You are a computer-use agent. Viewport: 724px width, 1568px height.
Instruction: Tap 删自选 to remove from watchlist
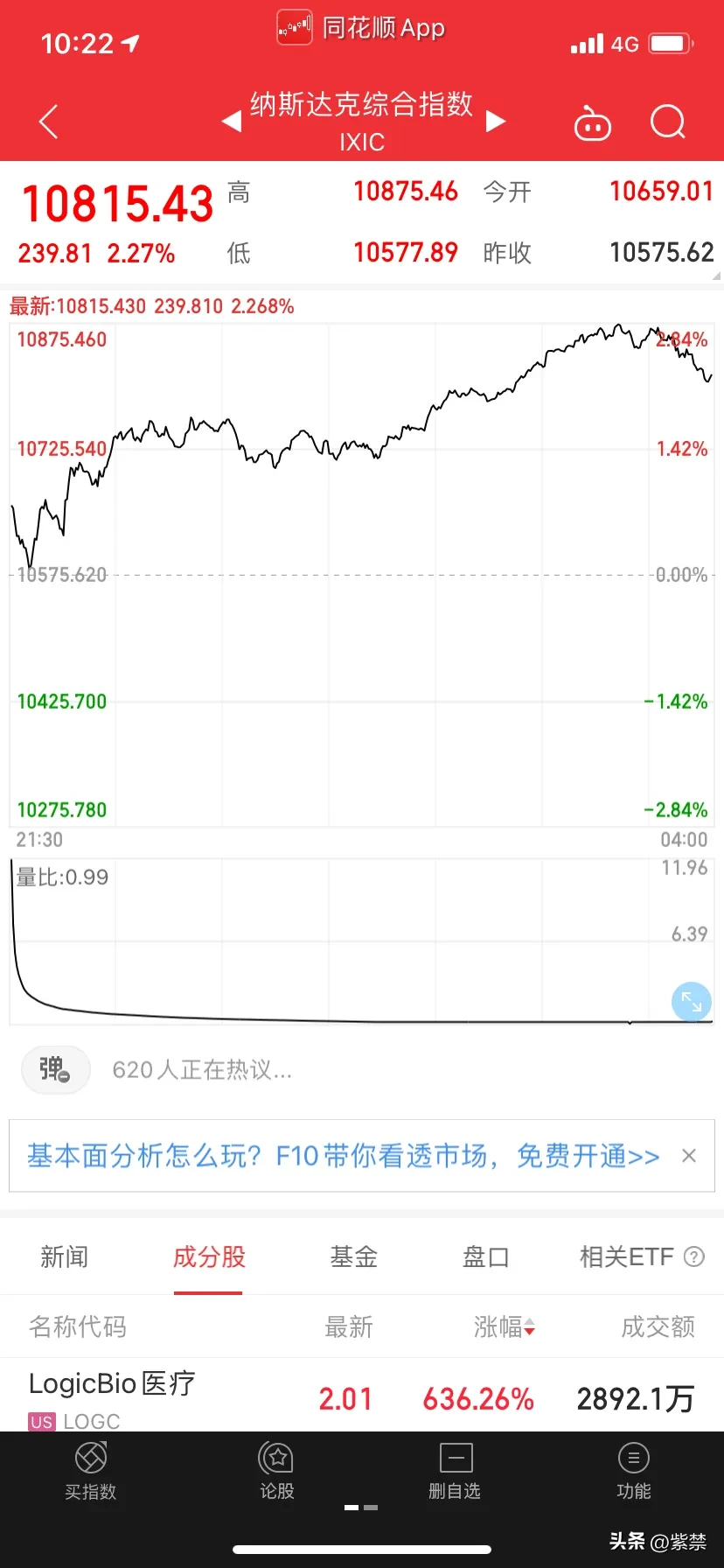coord(455,1473)
